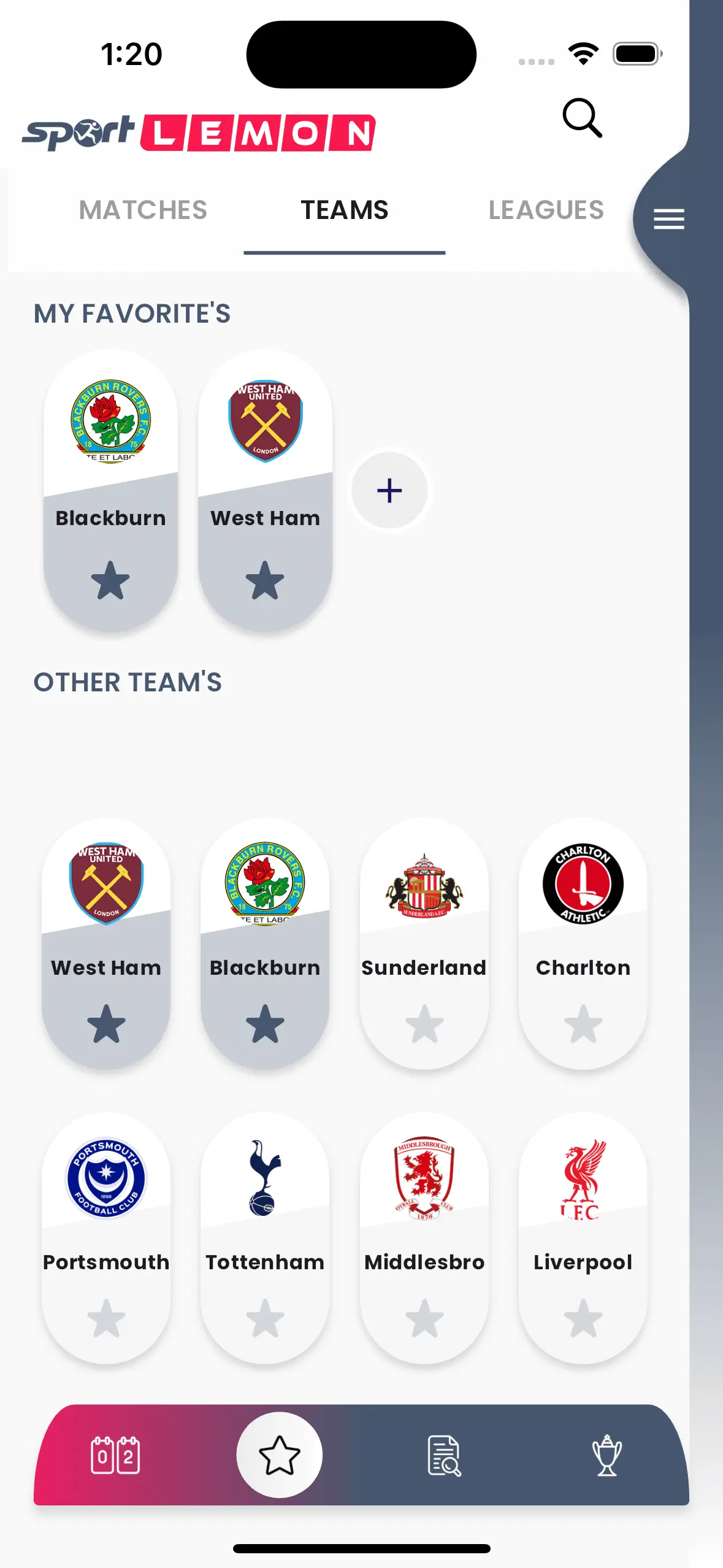
Task: Select the TEAMS tab header
Action: click(x=345, y=210)
